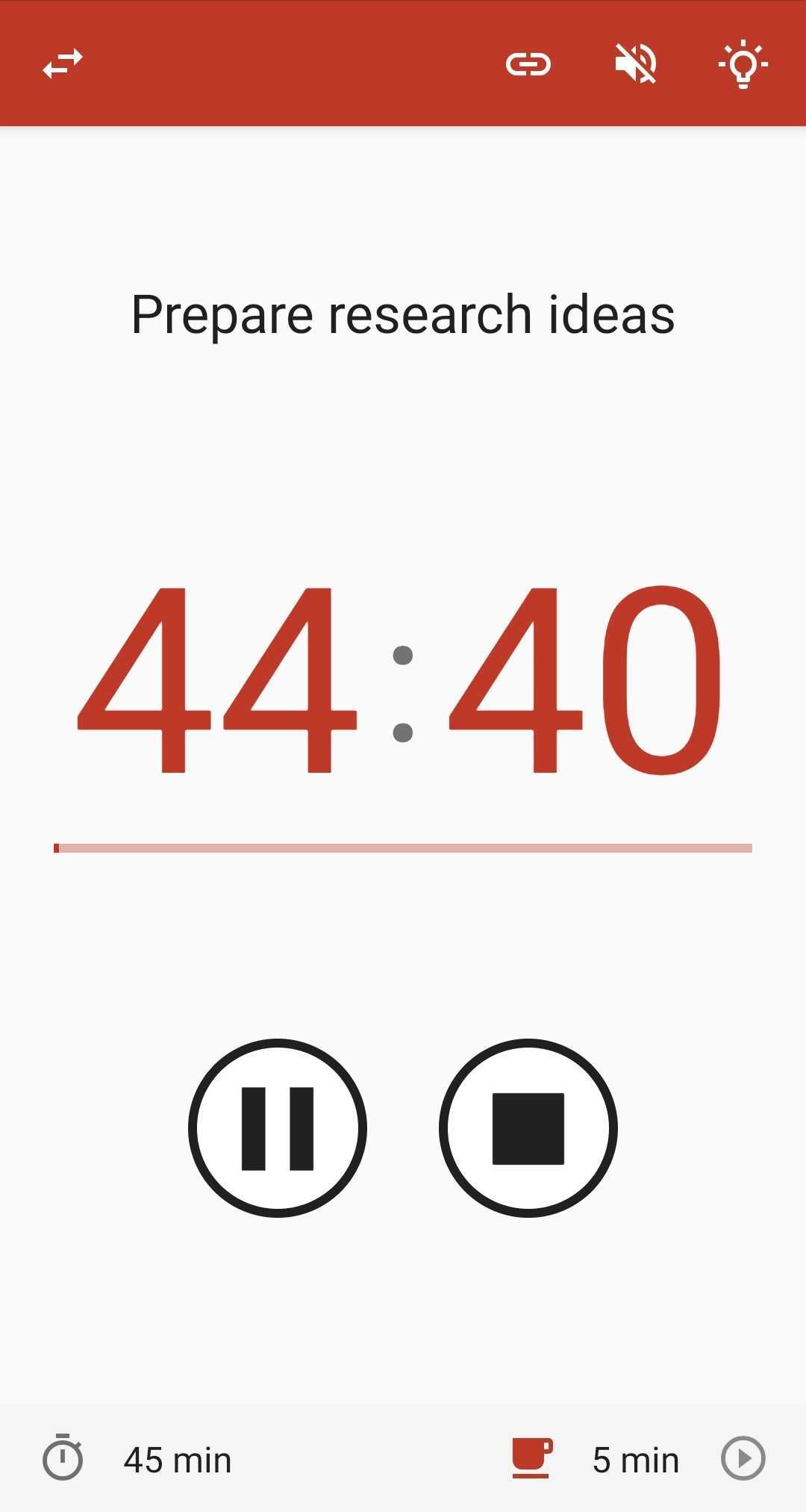
Task: Change the 45 min work duration
Action: [x=177, y=1460]
